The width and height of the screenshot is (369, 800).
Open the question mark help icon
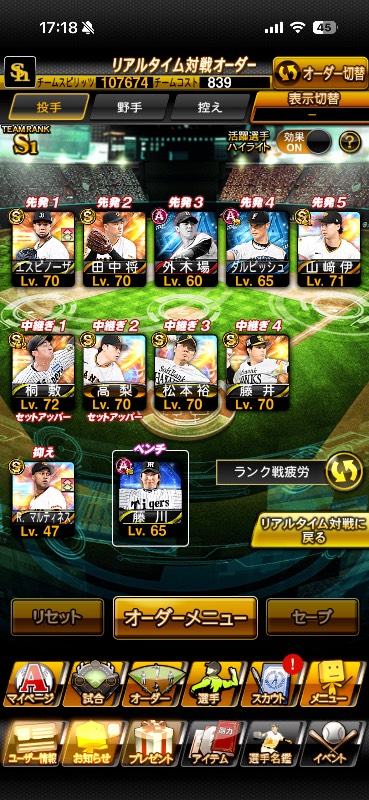tap(350, 142)
